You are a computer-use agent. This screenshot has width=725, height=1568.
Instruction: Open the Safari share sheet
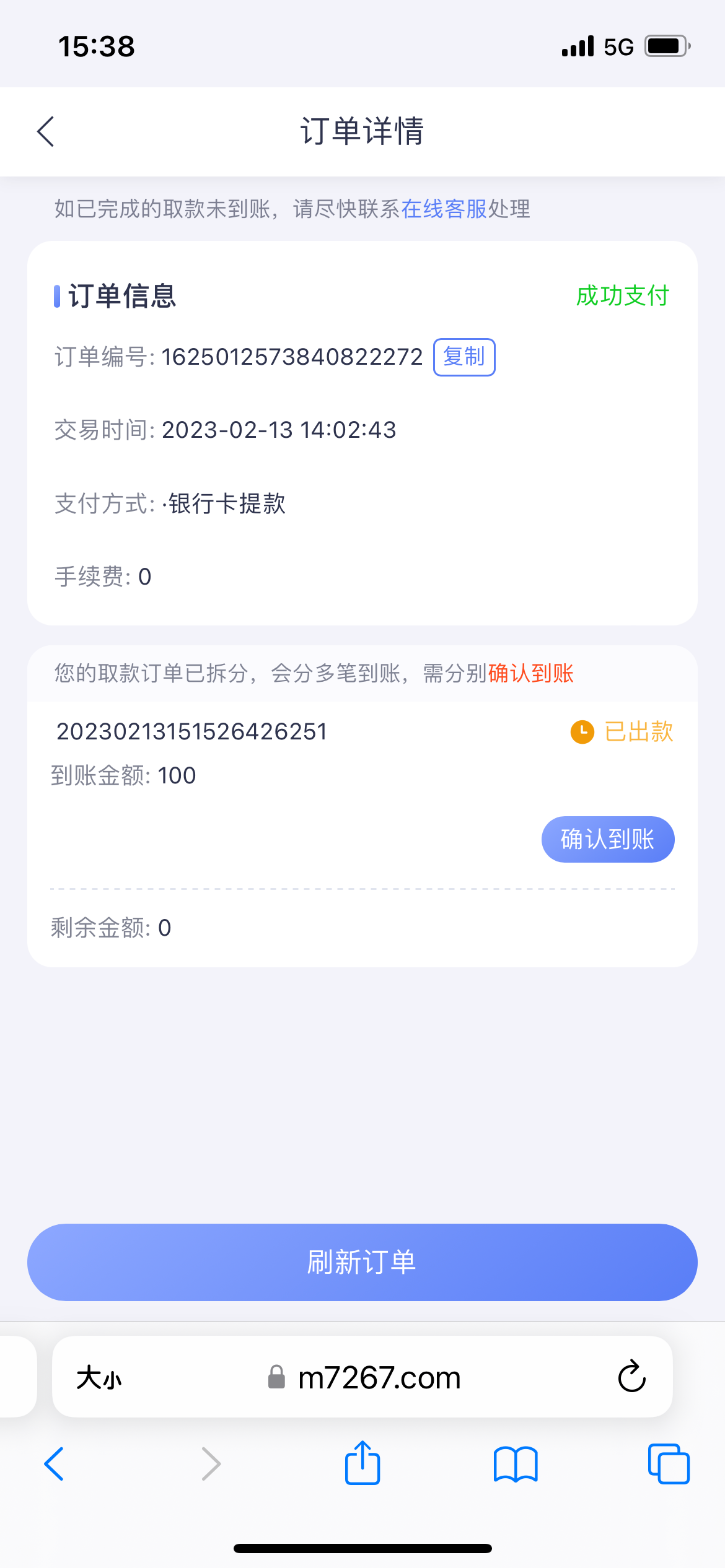click(362, 1463)
